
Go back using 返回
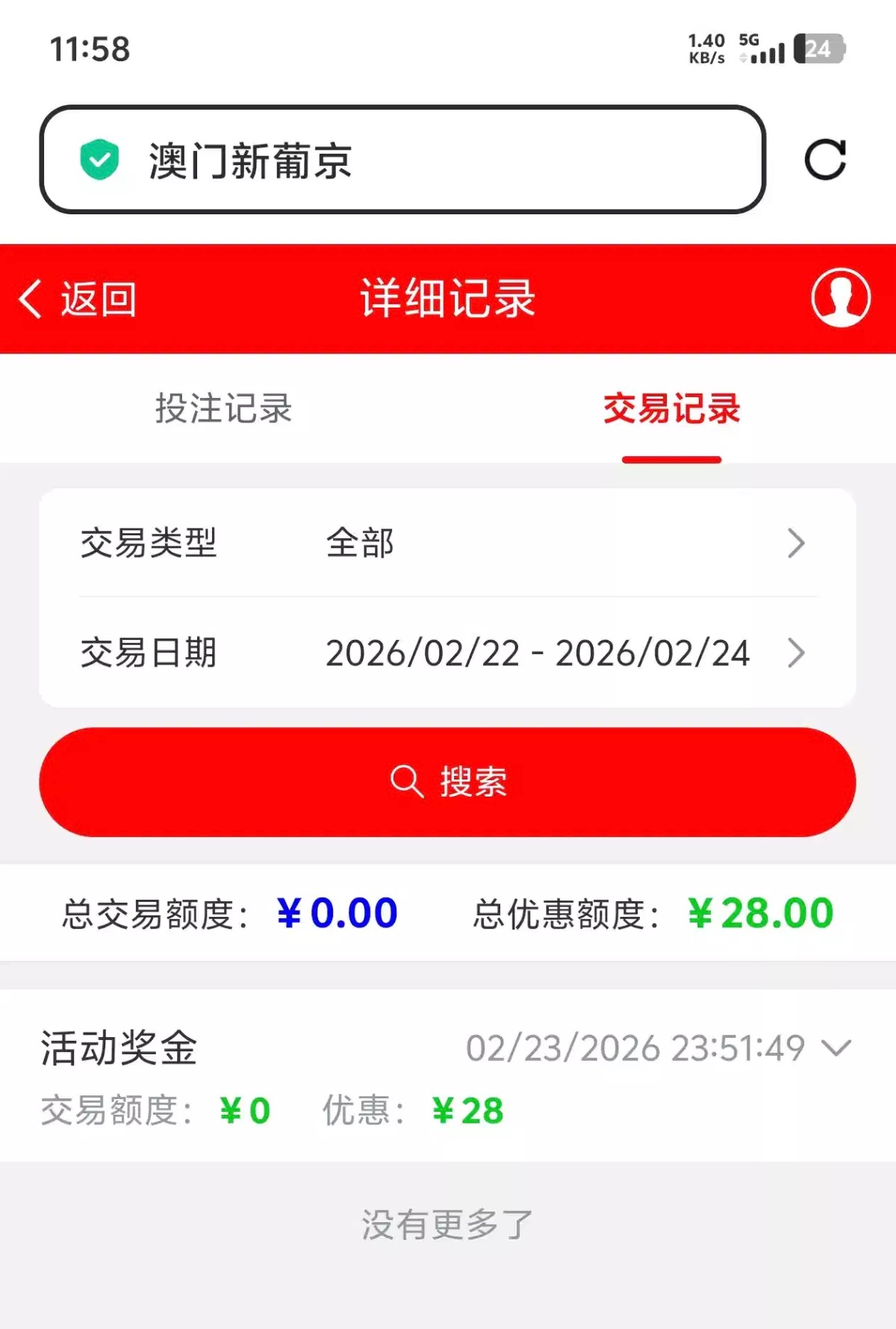click(78, 299)
